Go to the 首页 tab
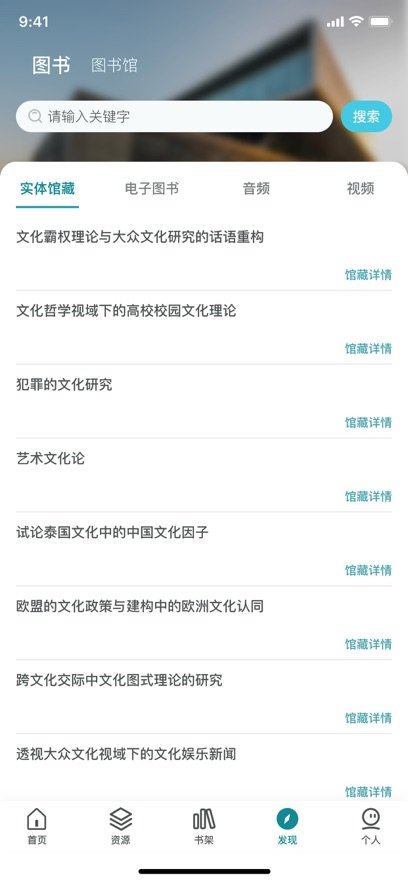408x883 pixels. 37,826
